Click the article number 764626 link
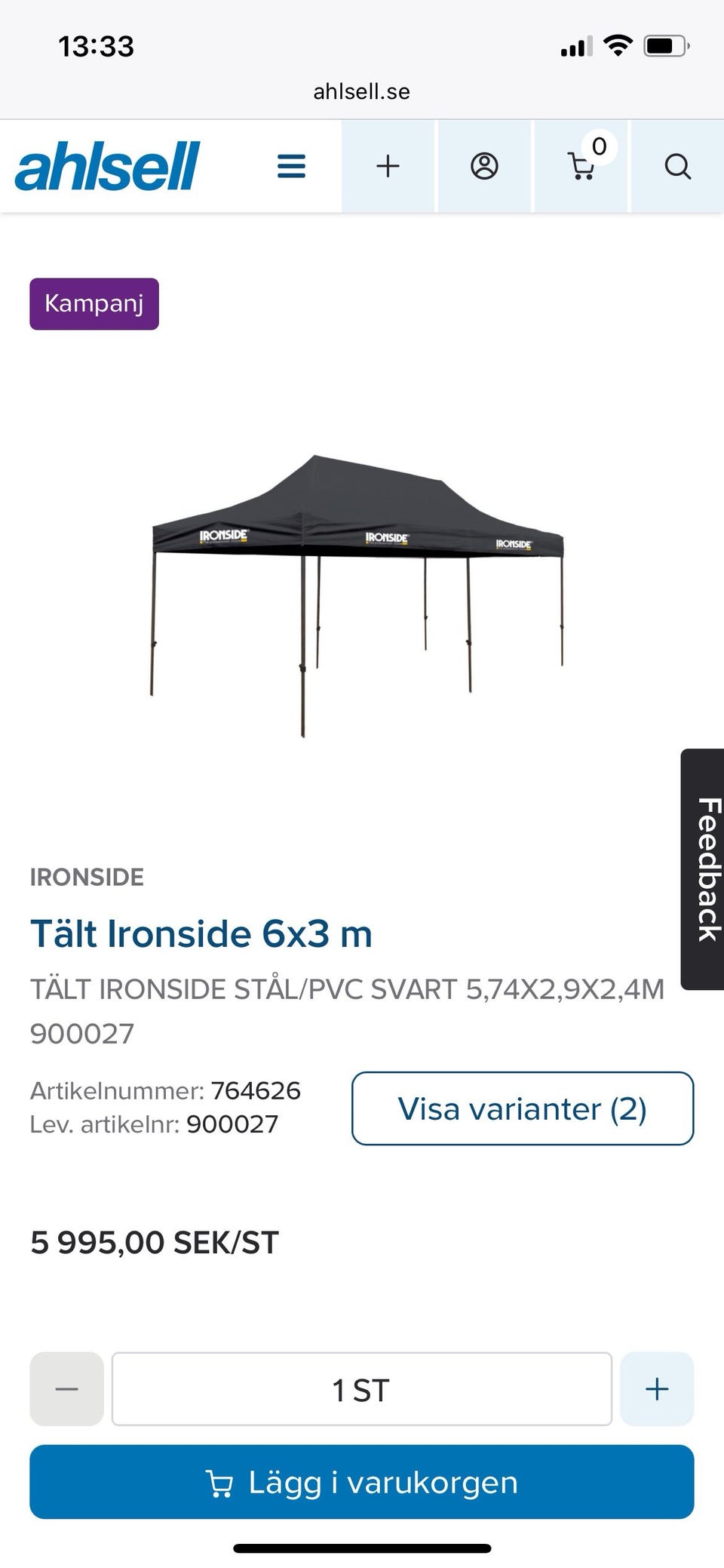 (256, 1090)
